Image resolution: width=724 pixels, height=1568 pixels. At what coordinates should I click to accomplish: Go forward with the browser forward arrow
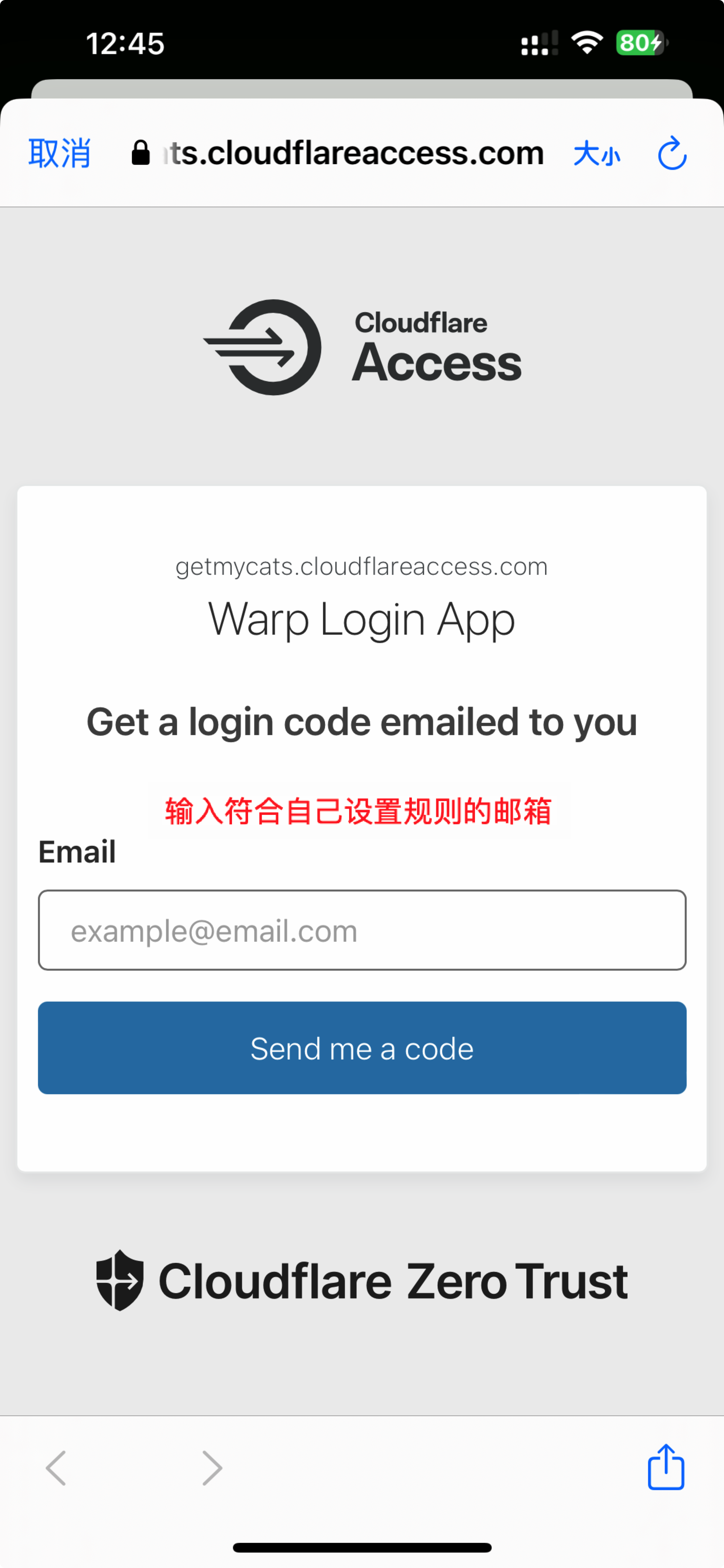point(212,1468)
